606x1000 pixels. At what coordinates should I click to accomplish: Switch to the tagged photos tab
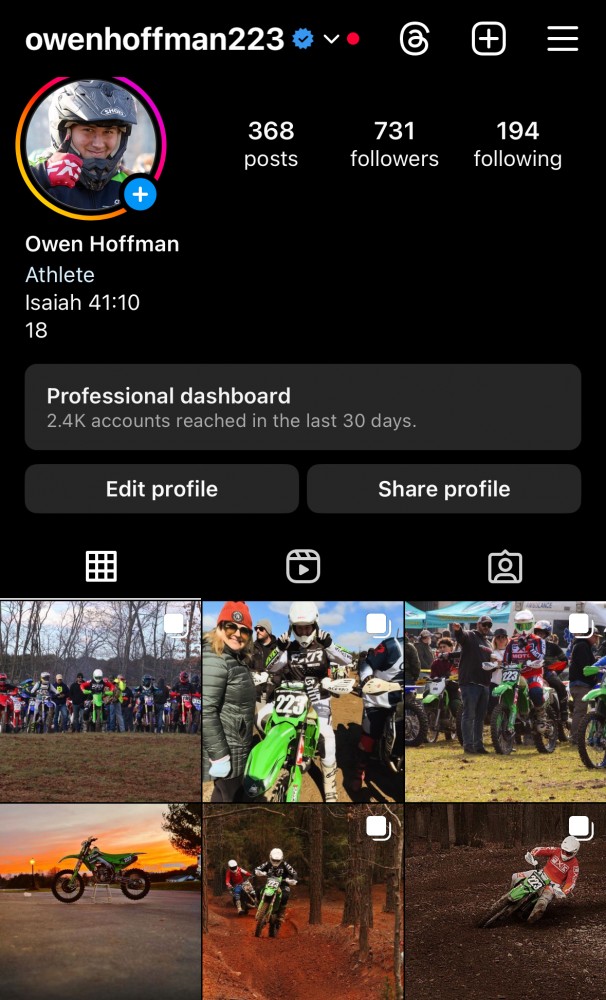505,566
